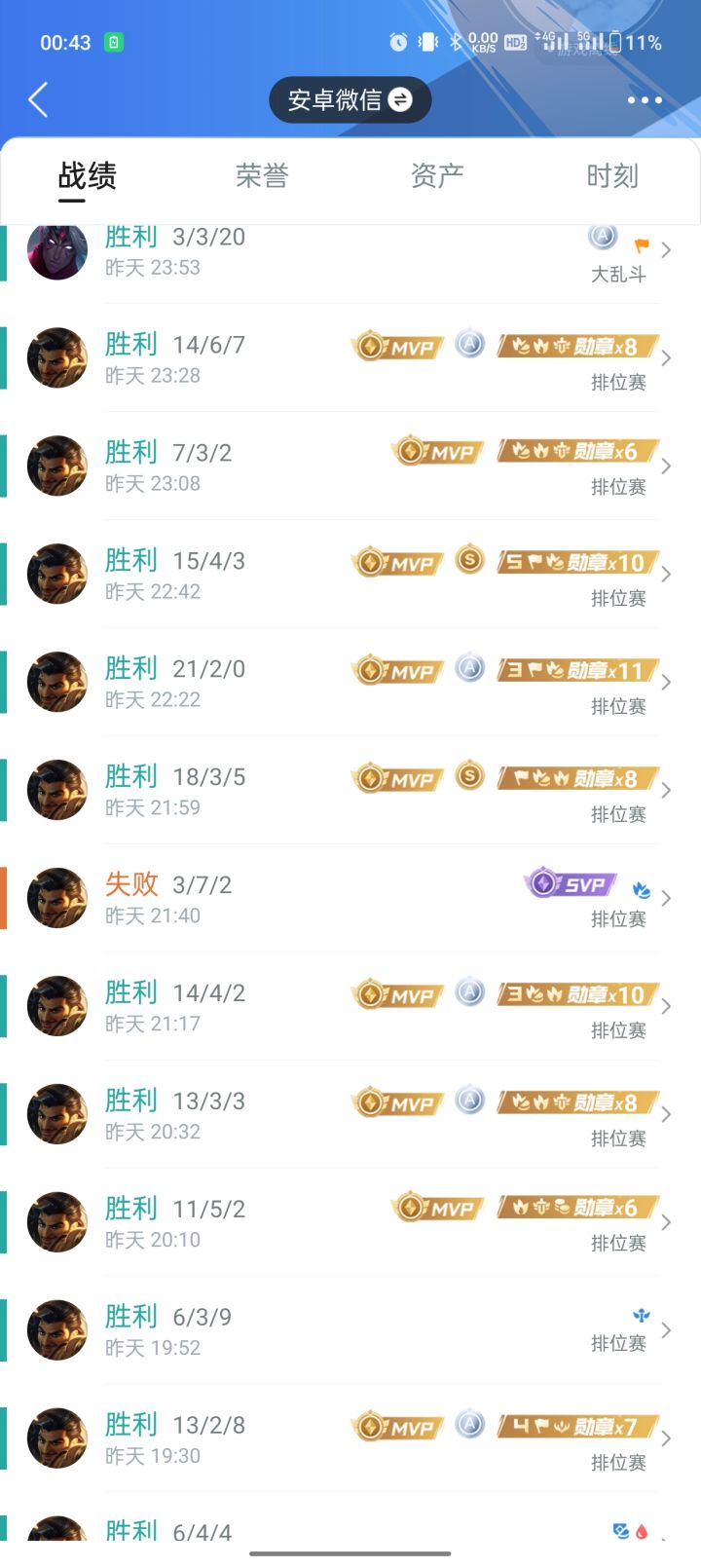
Task: Open the chevron on the 18/3/5 victory row
Action: pos(666,789)
